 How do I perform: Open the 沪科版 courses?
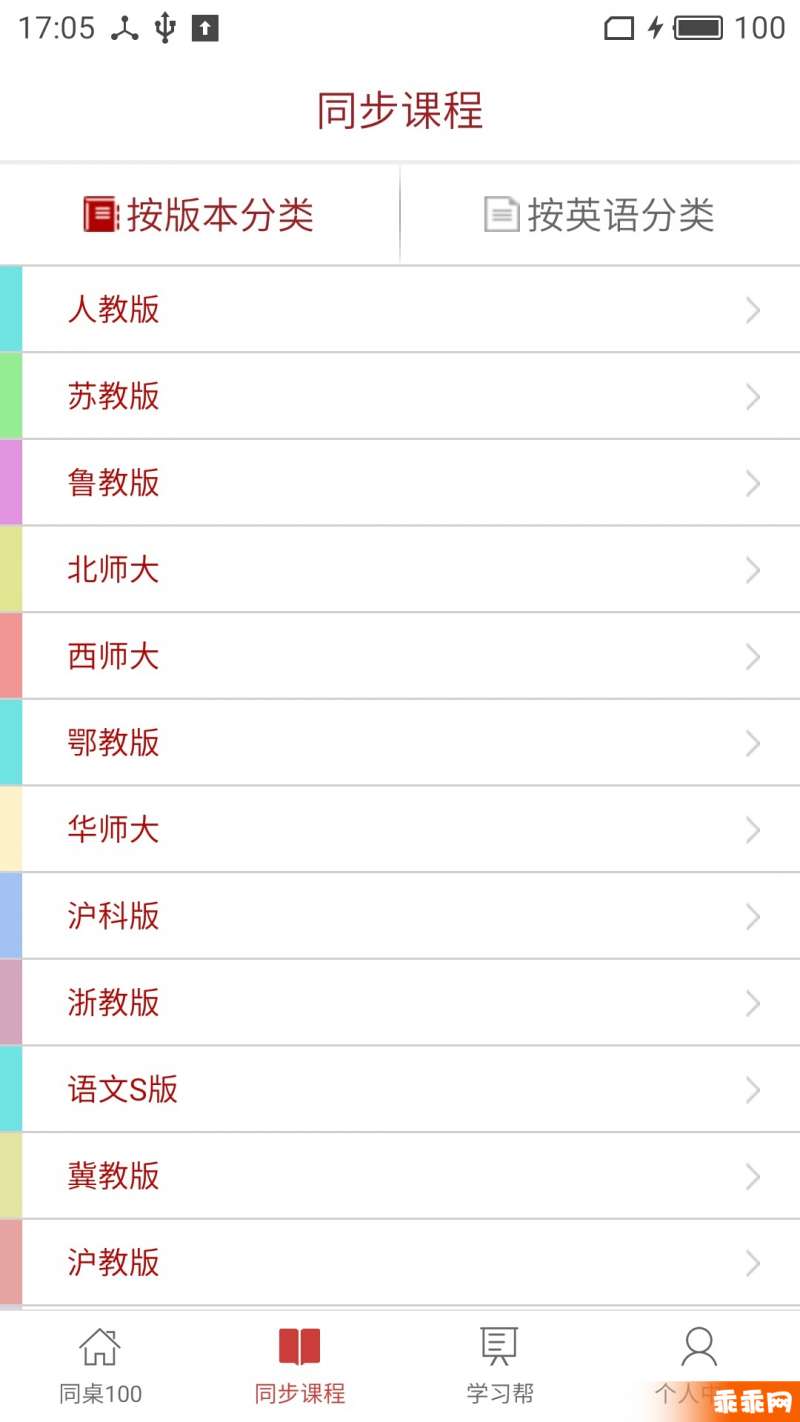click(400, 917)
